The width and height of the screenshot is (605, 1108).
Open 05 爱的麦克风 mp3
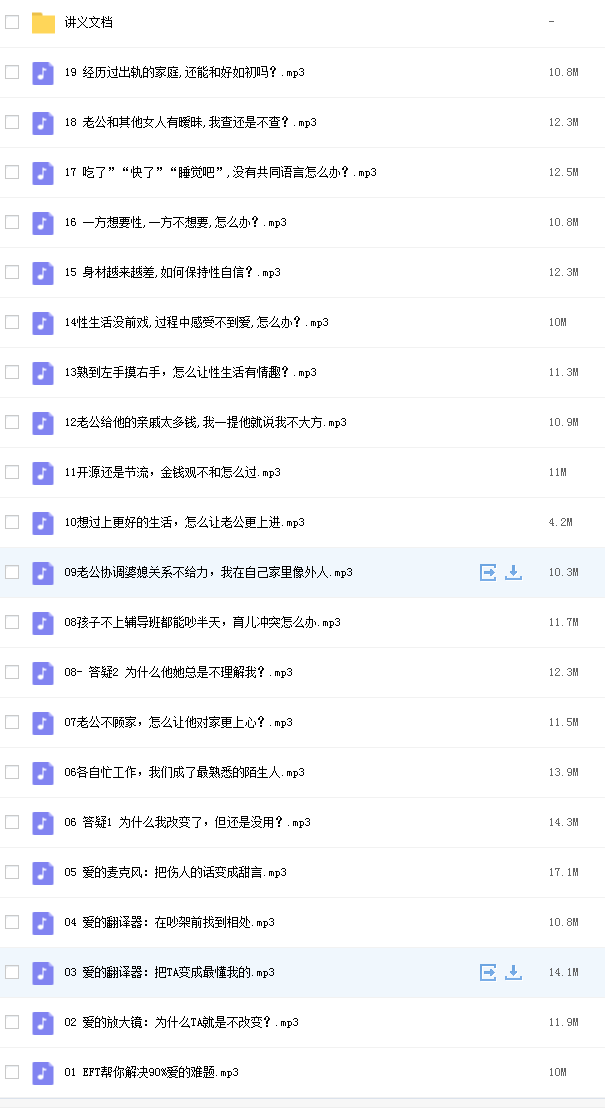[175, 872]
